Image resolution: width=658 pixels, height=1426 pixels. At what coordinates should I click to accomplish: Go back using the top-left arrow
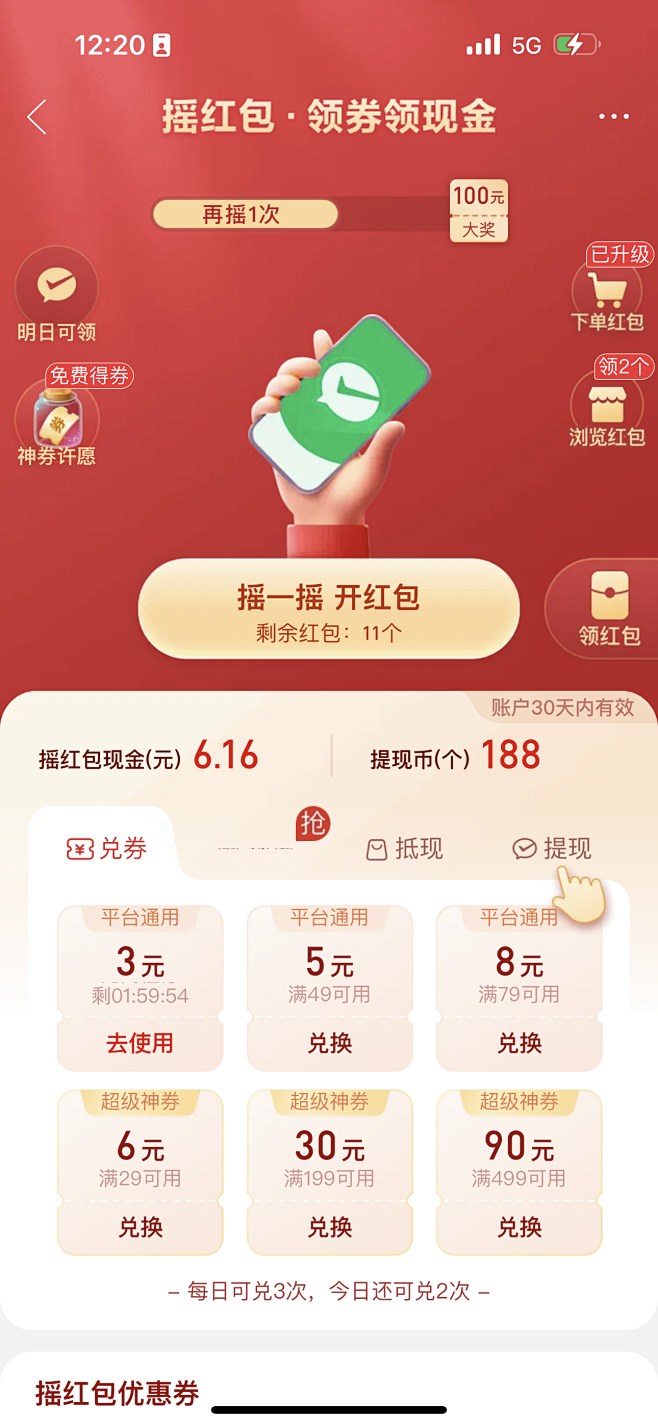[37, 117]
